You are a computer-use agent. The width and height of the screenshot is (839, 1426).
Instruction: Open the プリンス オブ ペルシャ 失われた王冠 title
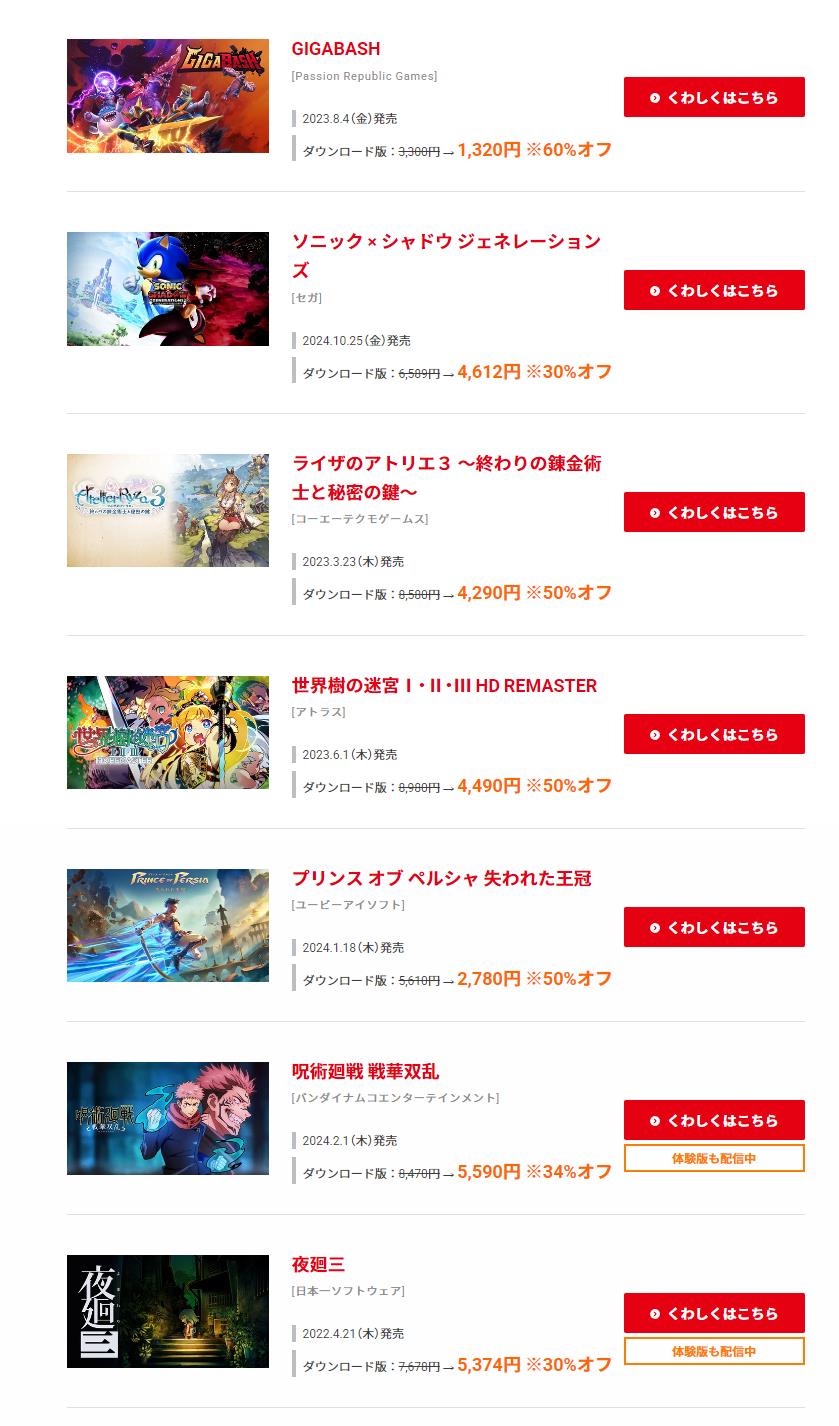441,878
